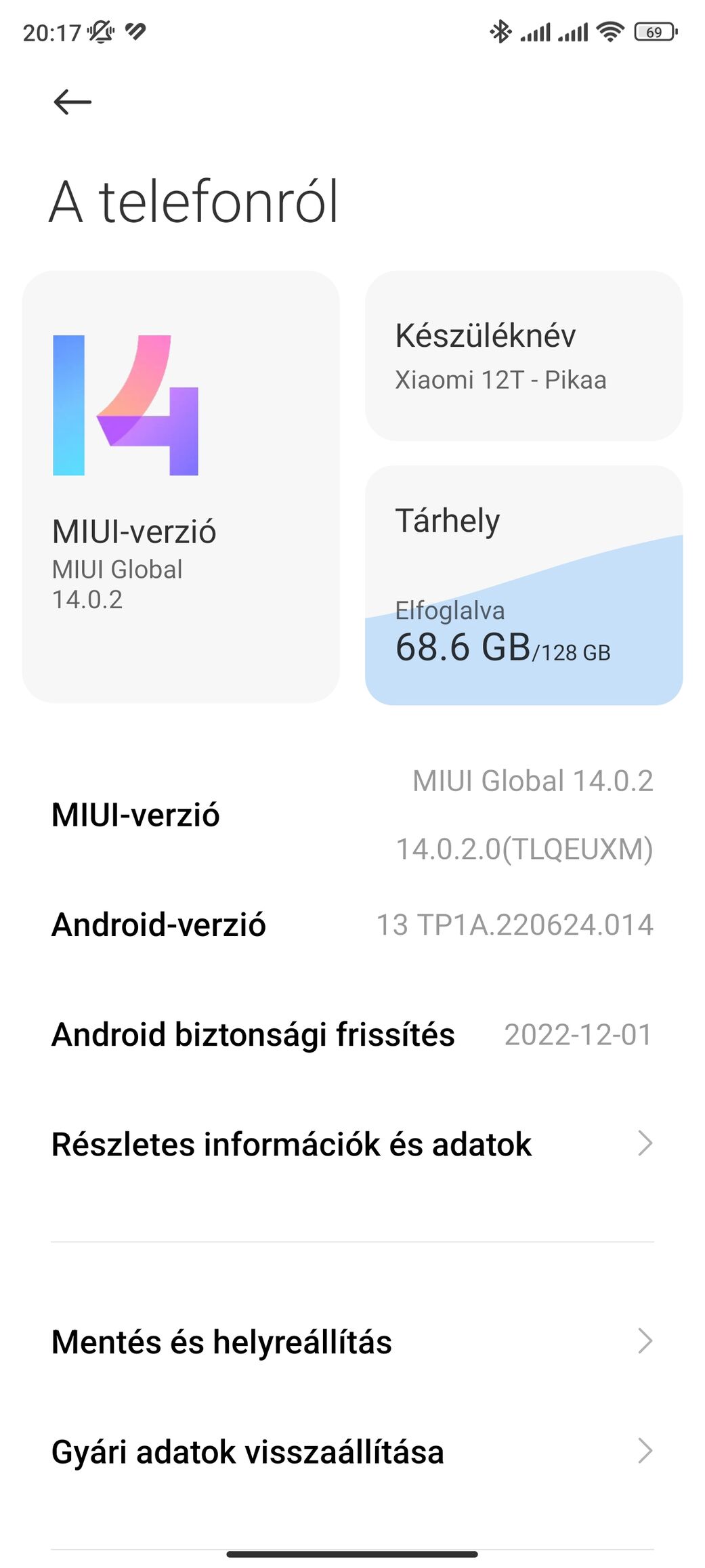
Task: Open Gyári adatok visszaállítása
Action: pos(352,1452)
